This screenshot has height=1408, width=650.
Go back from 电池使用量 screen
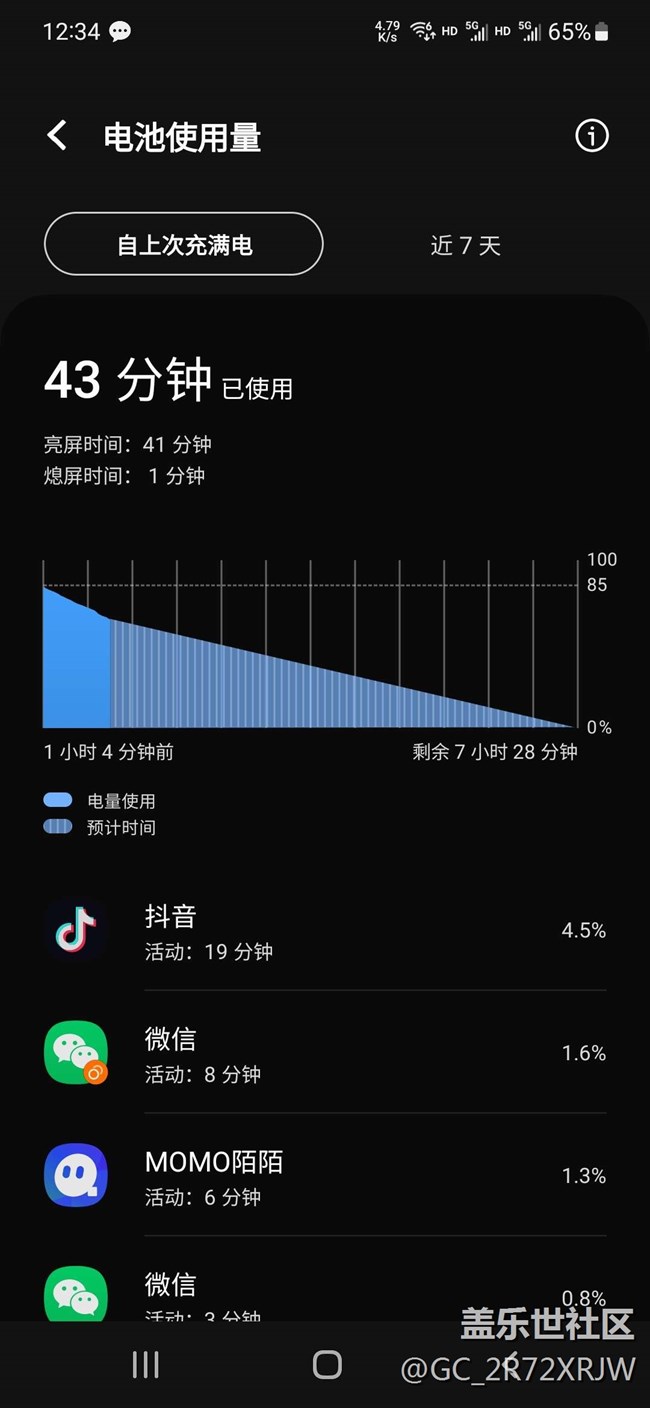click(x=57, y=136)
